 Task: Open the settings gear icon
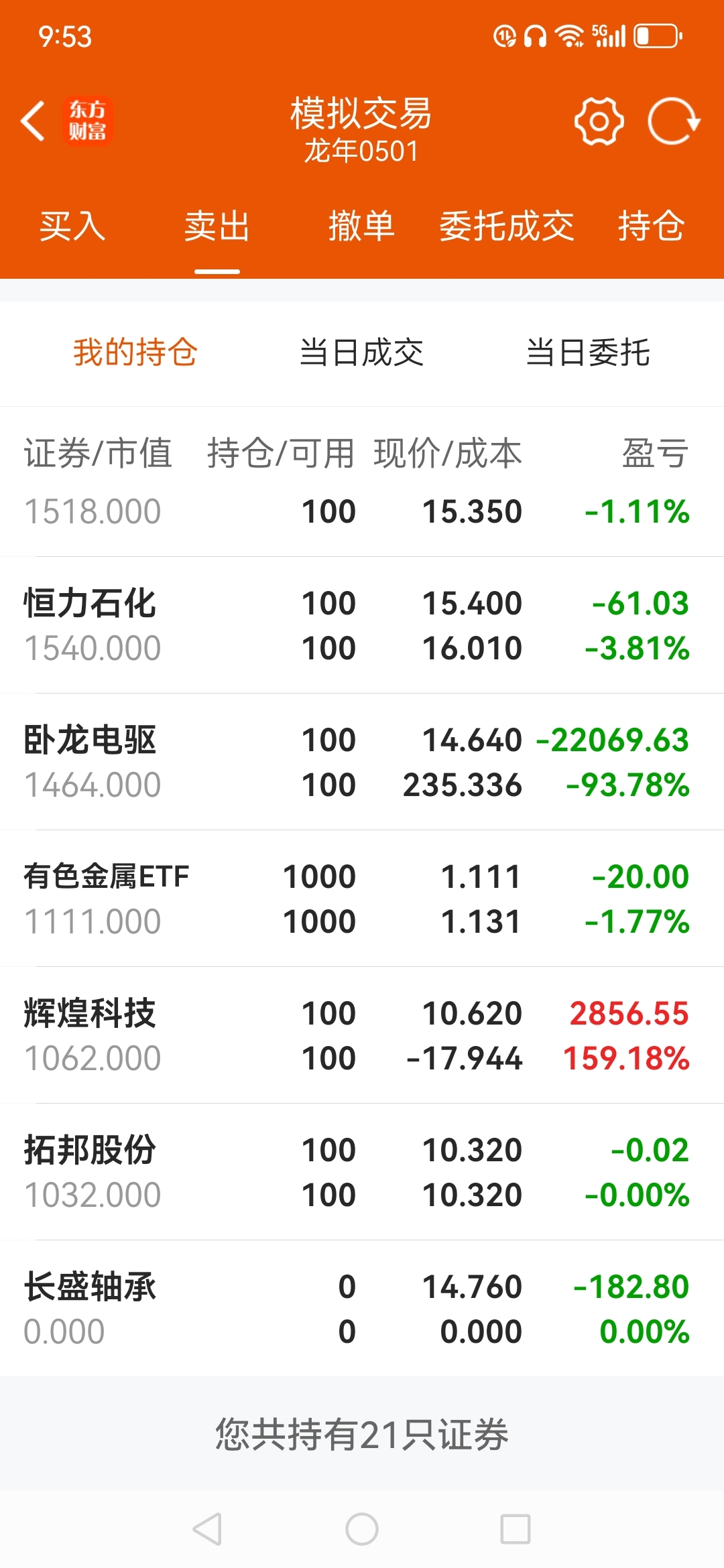[x=599, y=121]
